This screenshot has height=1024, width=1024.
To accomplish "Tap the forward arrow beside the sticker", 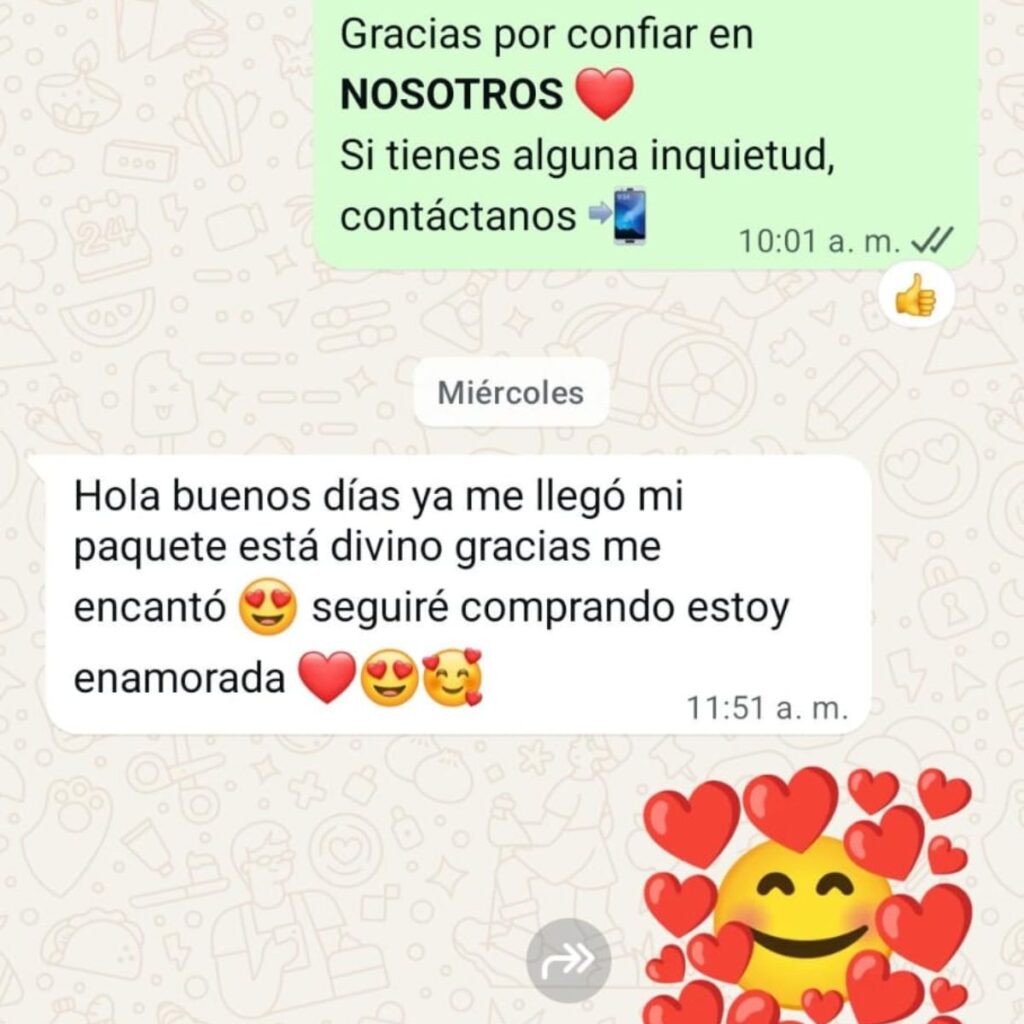I will coord(569,960).
